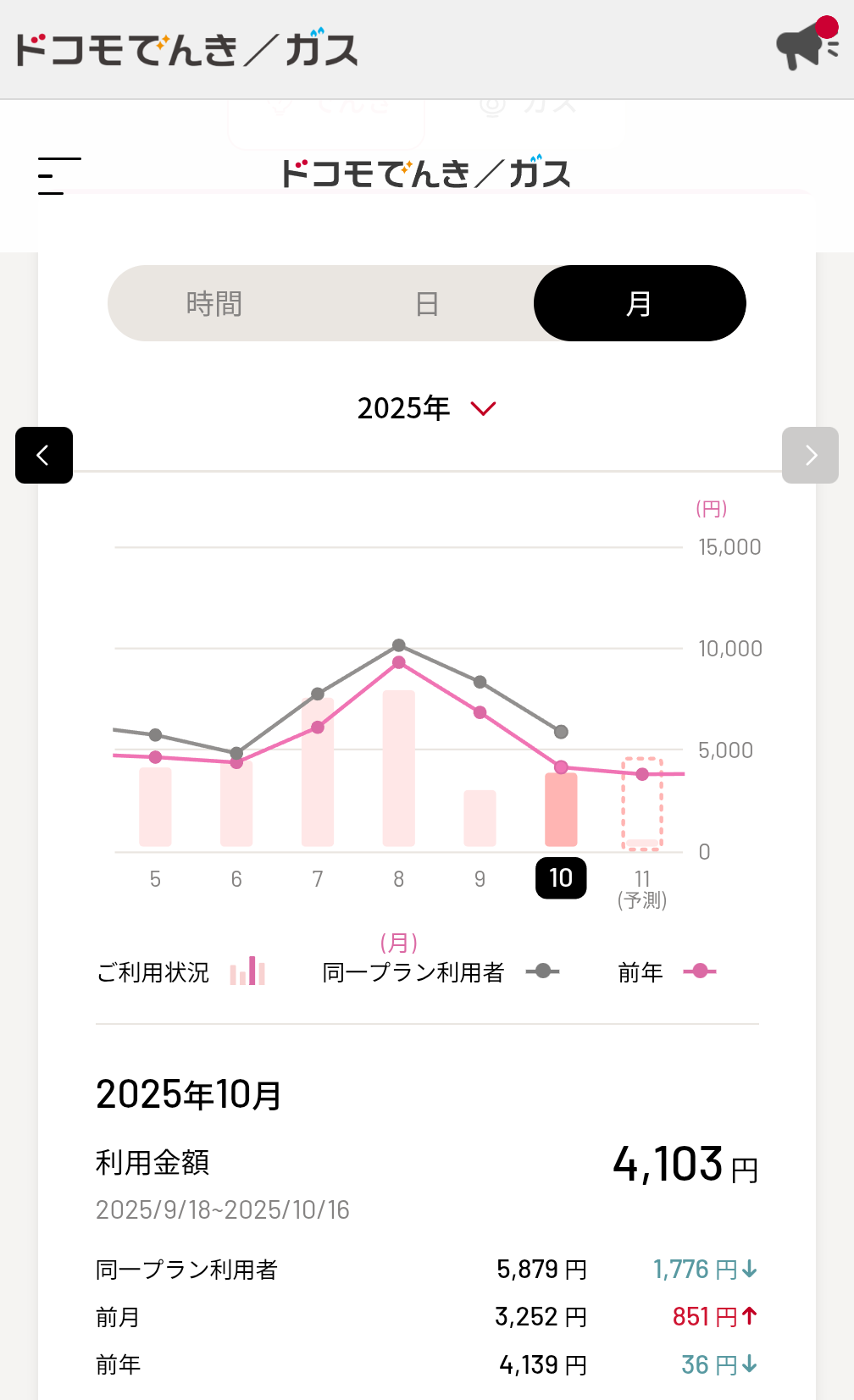Select month 7 bar in chart
Screen dimensions: 854x1400
coord(318,771)
